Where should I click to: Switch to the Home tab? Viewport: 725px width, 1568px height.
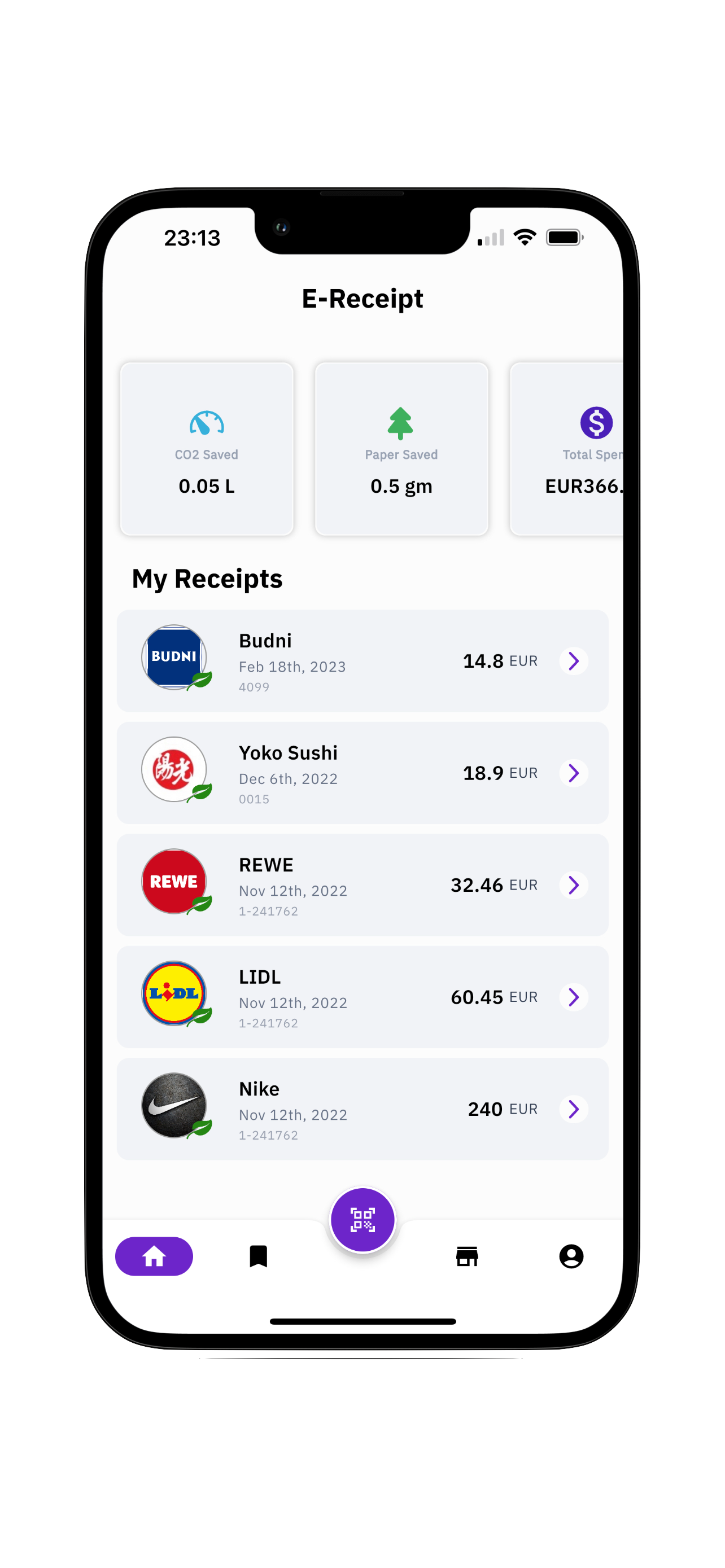click(154, 1256)
